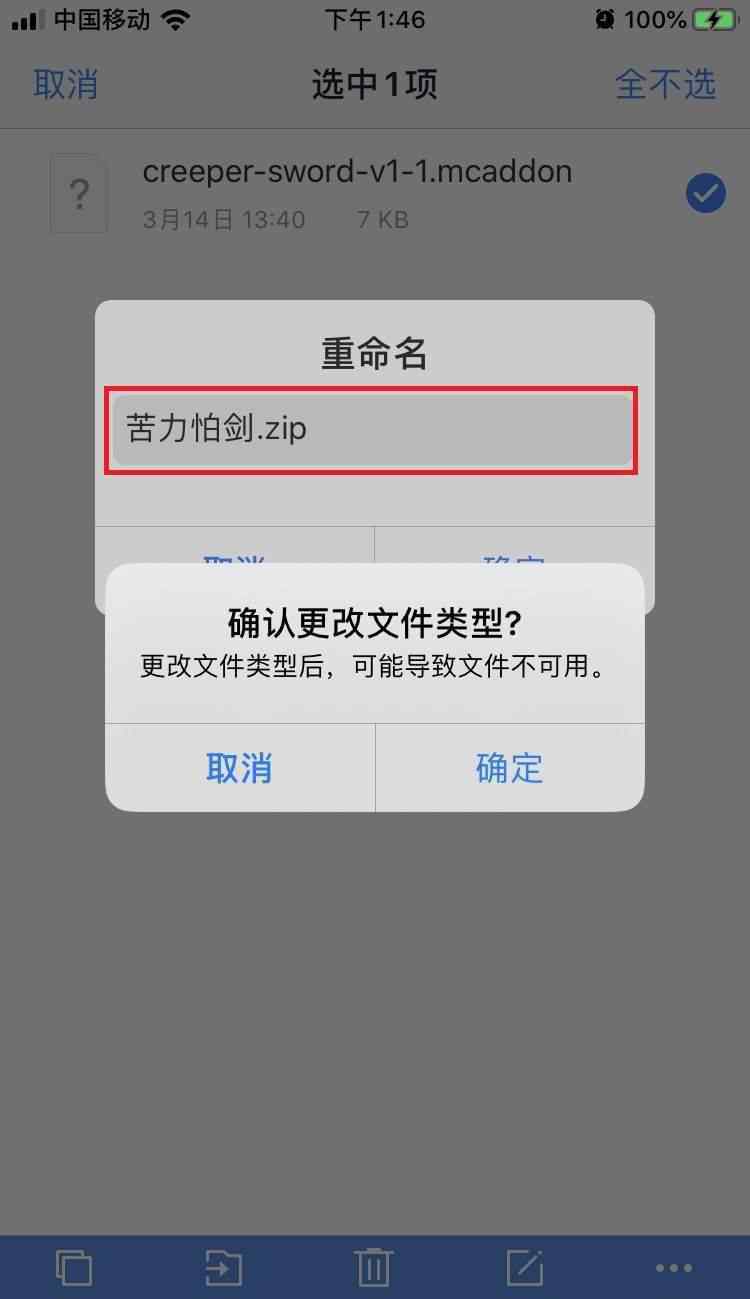Cancel the file type change with 取消
This screenshot has width=750, height=1299.
coord(239,768)
